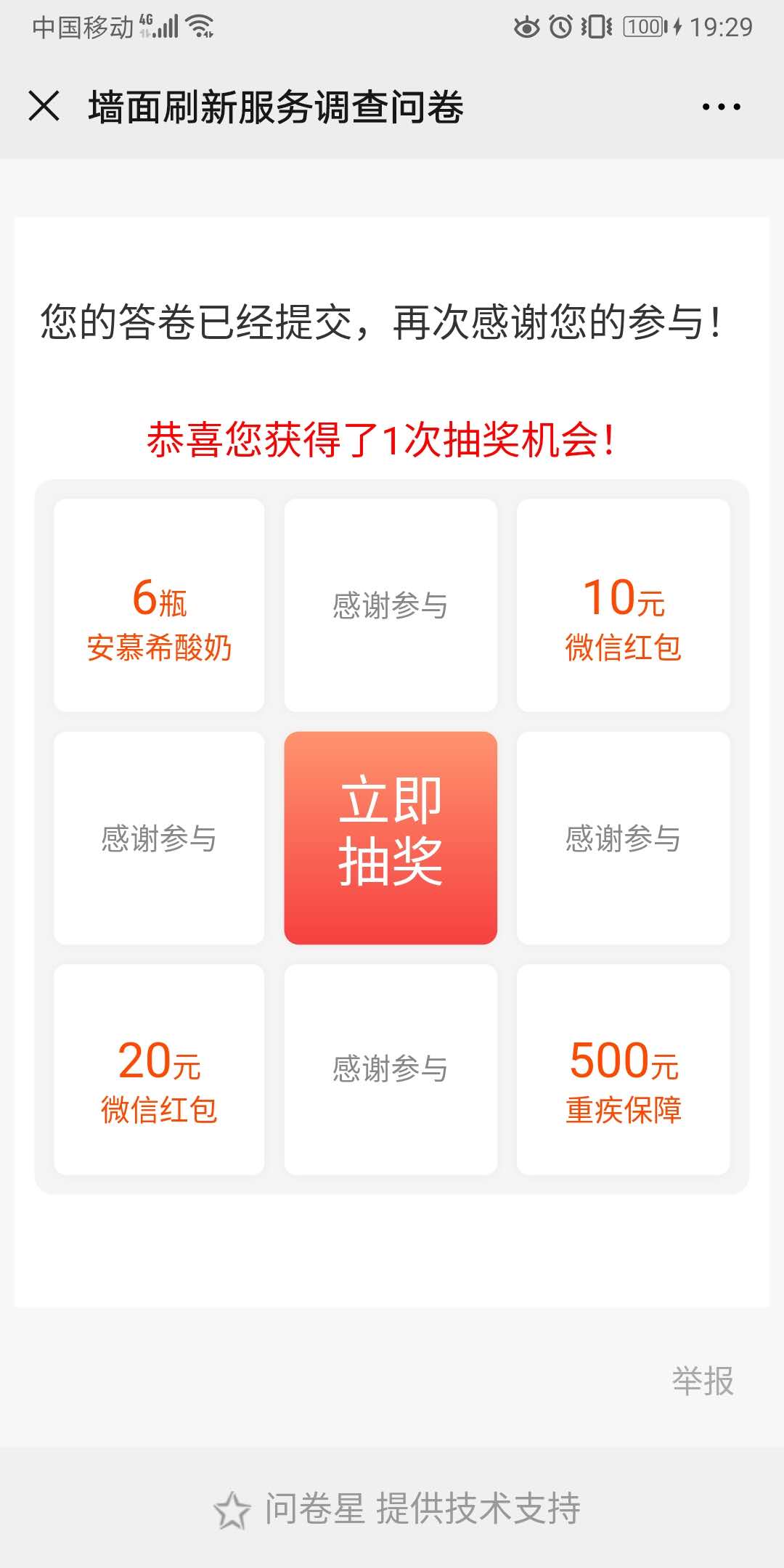Screen dimensions: 784x1568
Task: Tap the 举报 report link
Action: 702,1381
